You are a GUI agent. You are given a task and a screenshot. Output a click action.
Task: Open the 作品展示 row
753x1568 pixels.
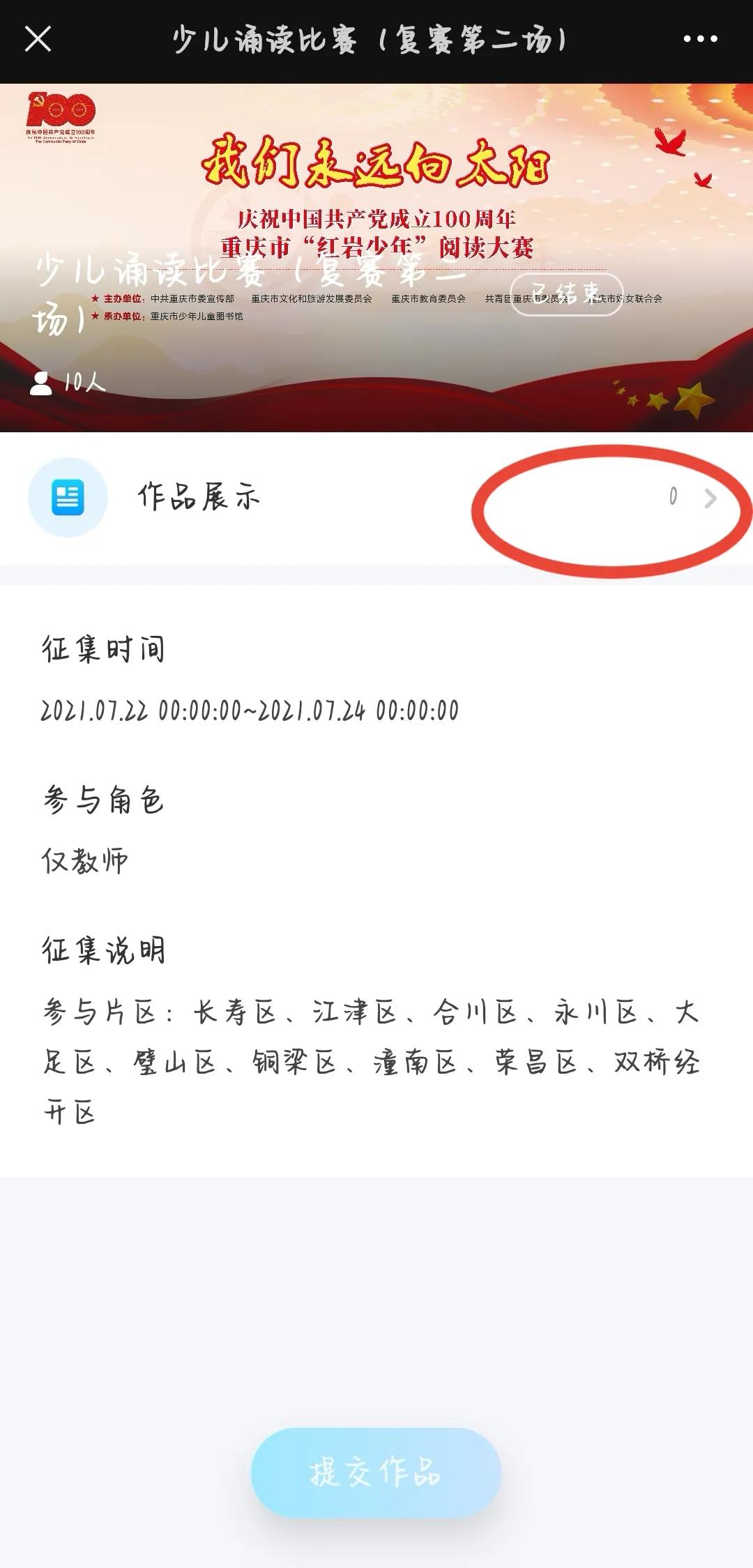point(376,497)
